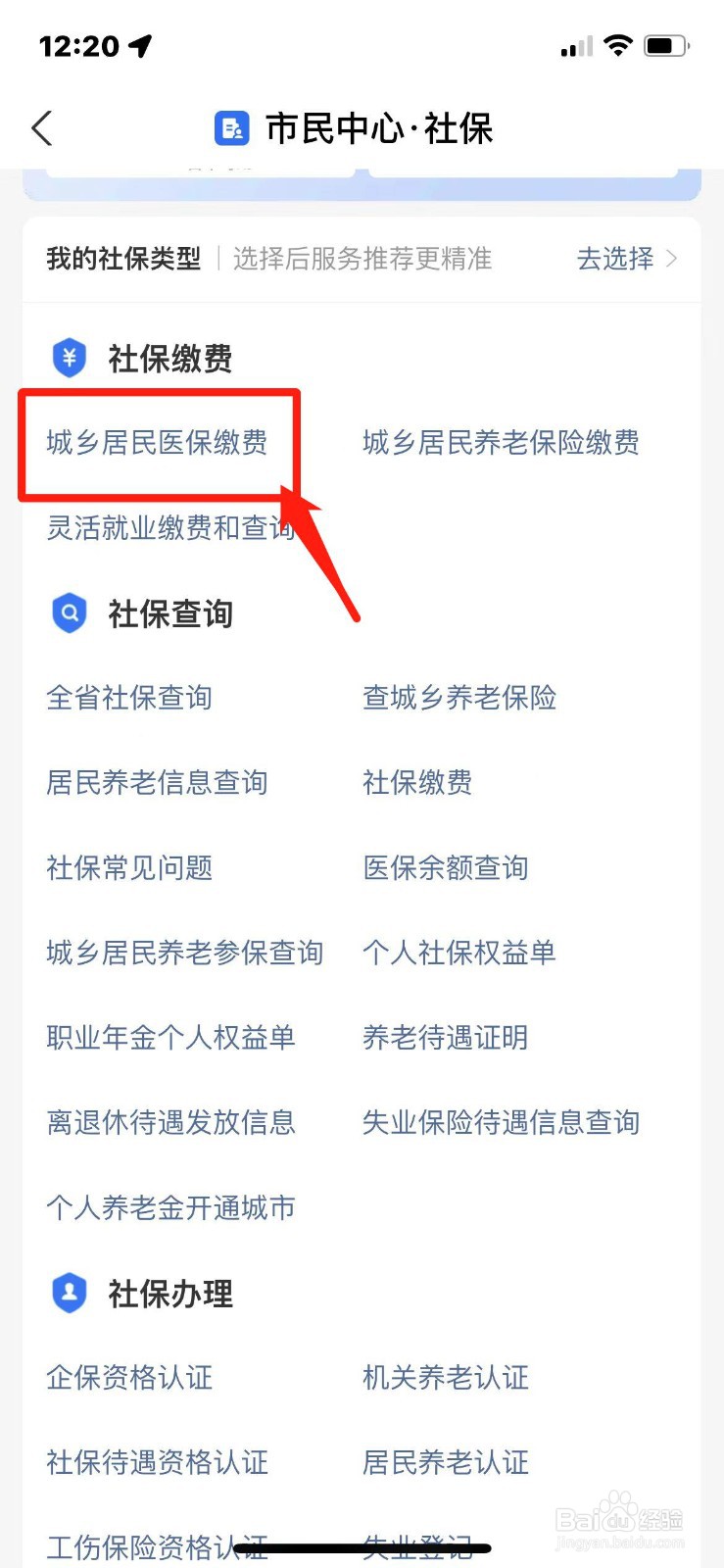
Task: Open 个人社保权益单 service
Action: click(459, 953)
